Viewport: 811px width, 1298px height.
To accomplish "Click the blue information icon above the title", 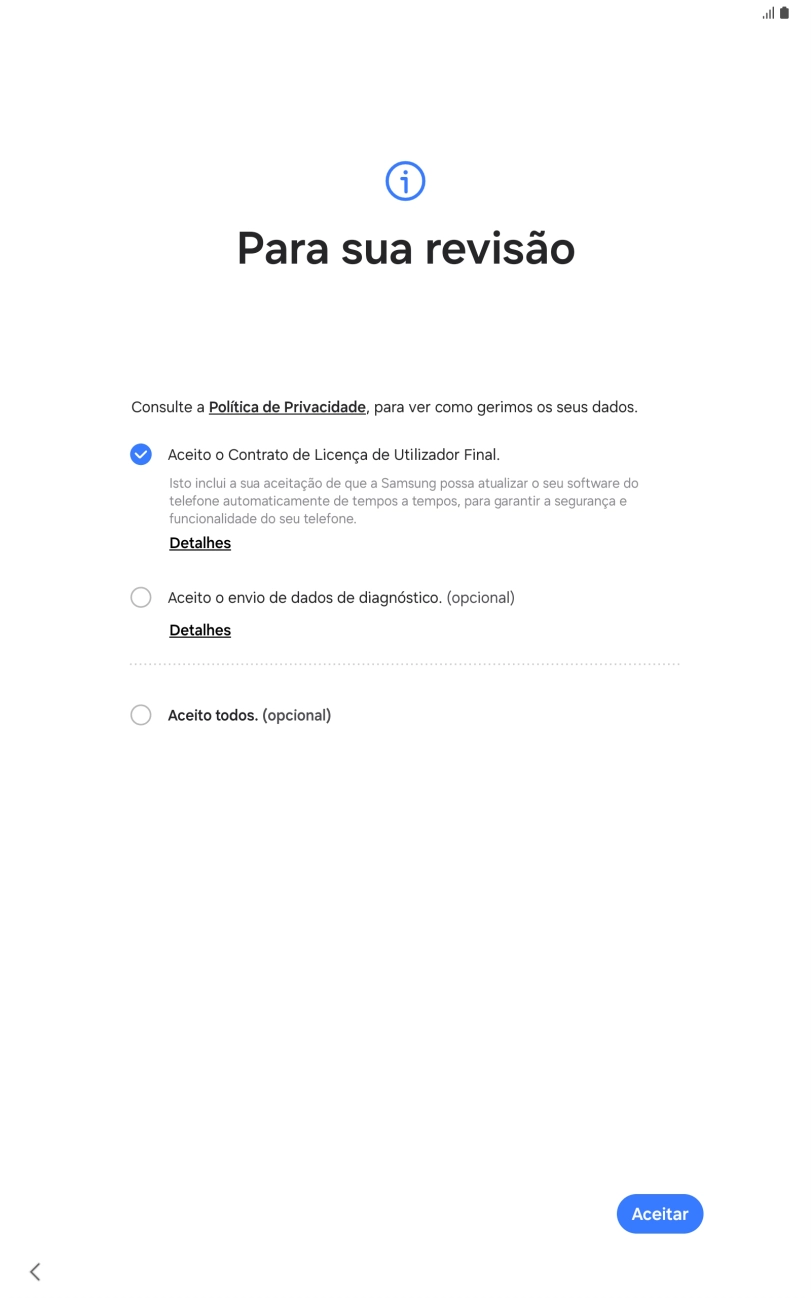I will [405, 181].
